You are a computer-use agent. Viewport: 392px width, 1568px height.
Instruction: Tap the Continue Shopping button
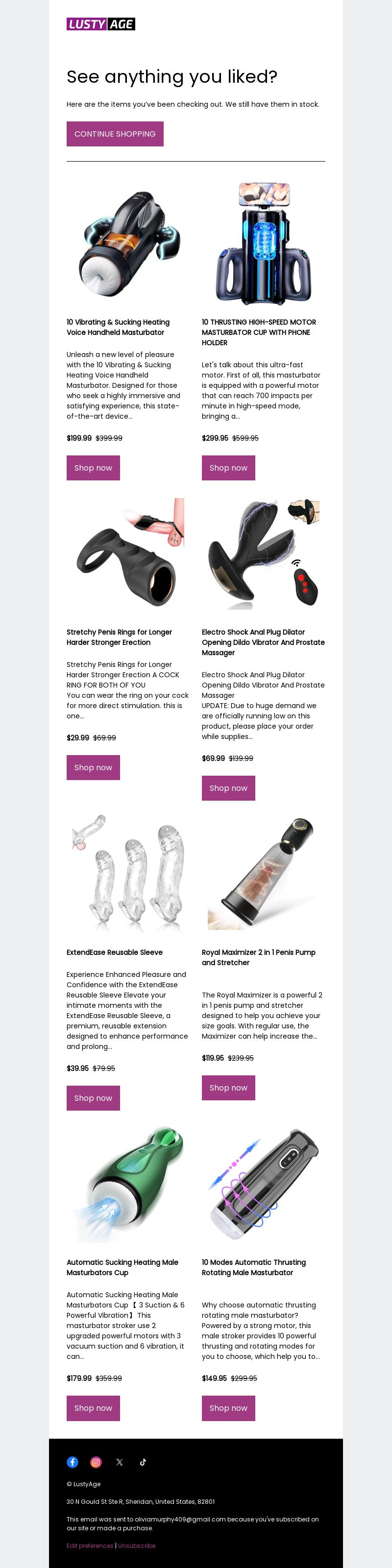point(115,134)
